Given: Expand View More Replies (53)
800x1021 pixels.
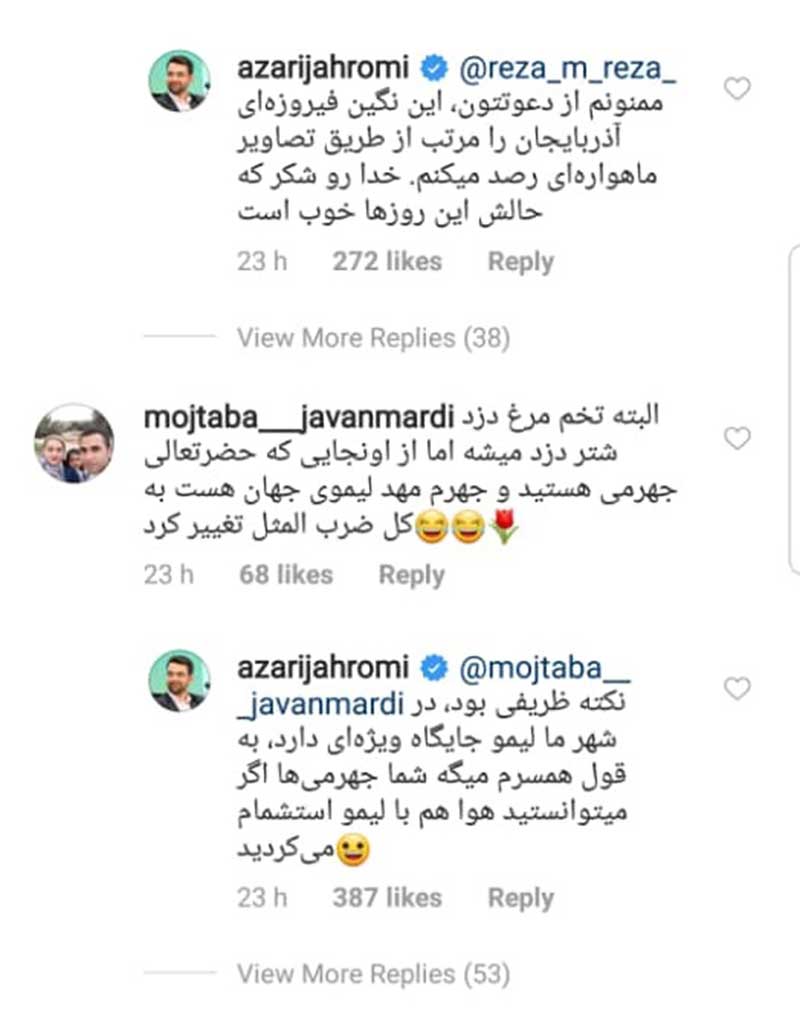Looking at the screenshot, I should 373,972.
